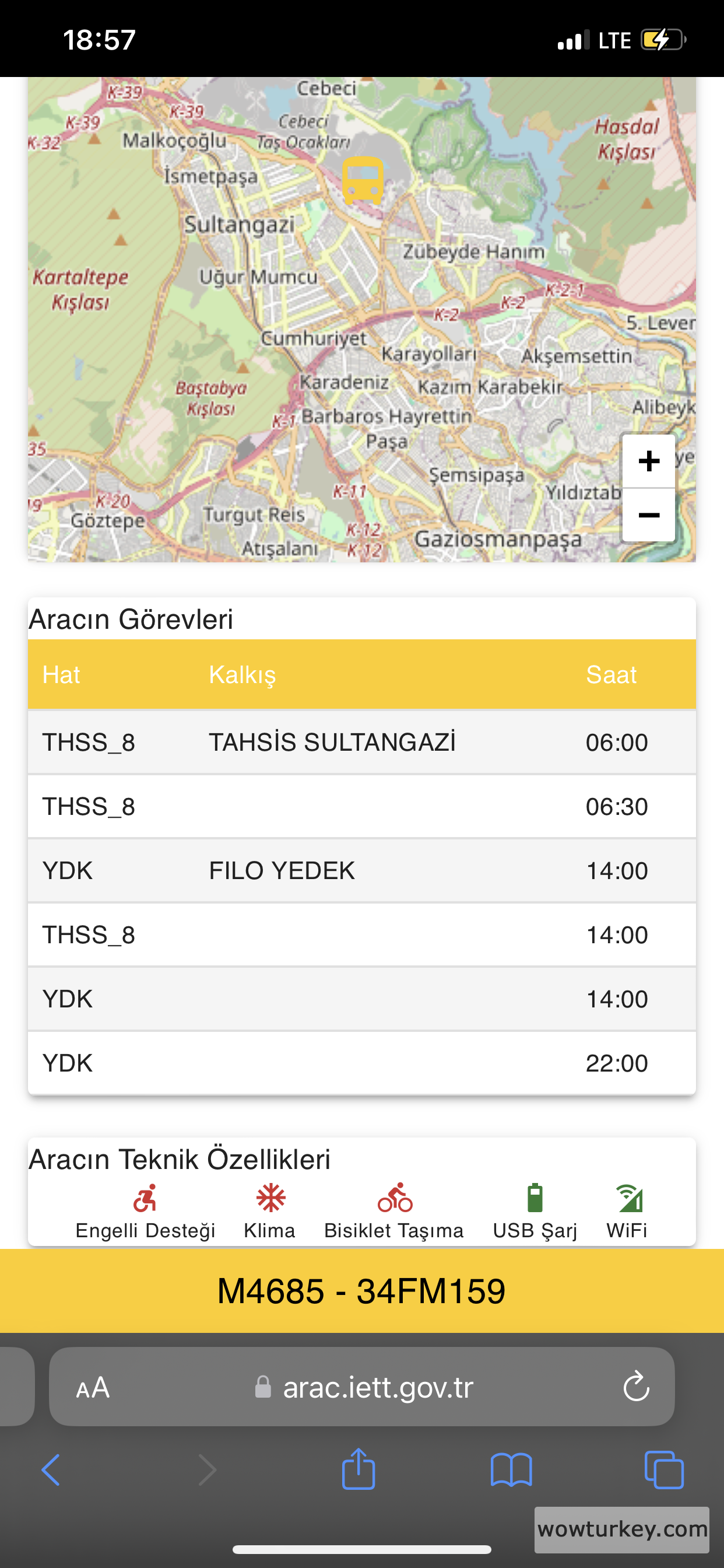Open Safari bookmarks

511,1471
